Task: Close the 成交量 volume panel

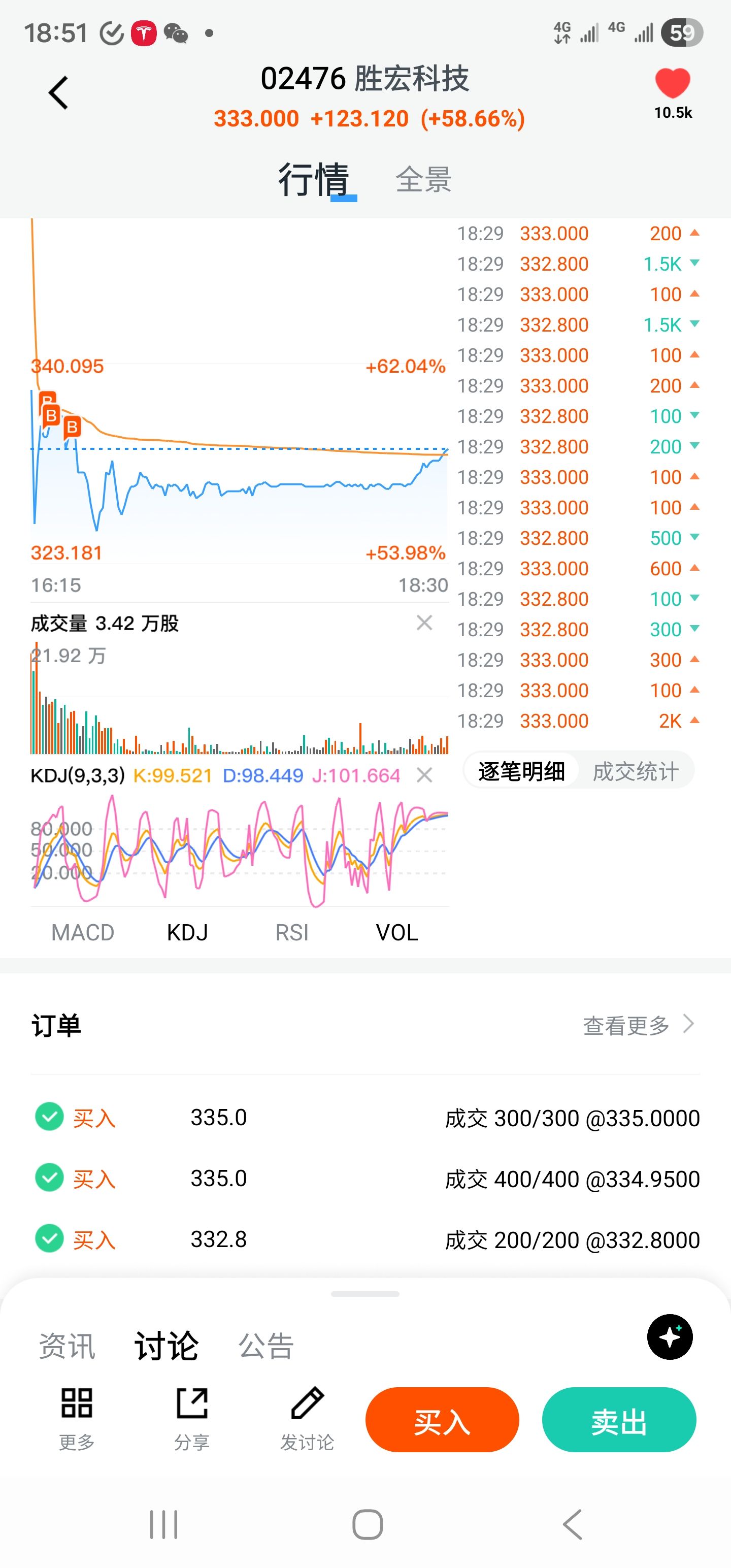Action: (424, 623)
